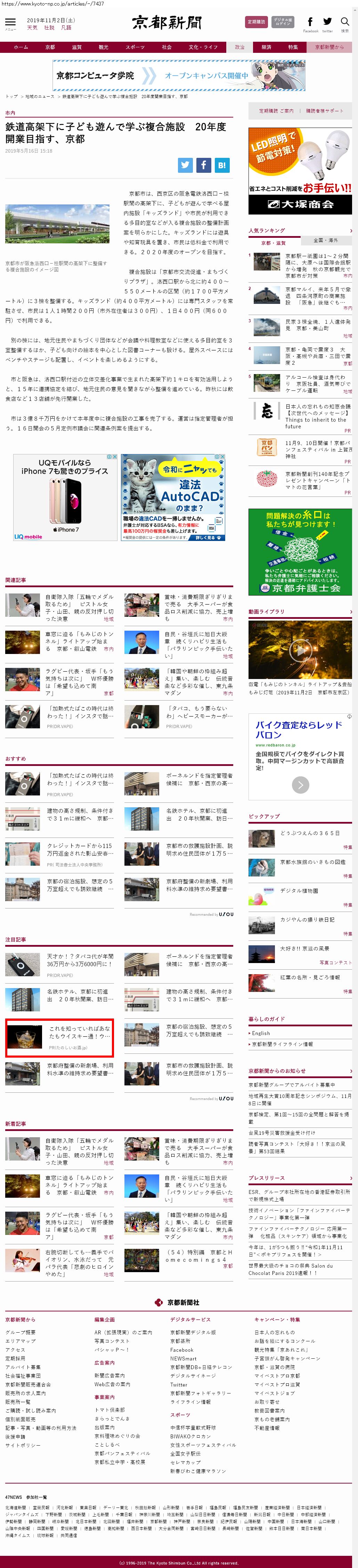Share the article on Twitter
The width and height of the screenshot is (358, 1568).
click(x=185, y=164)
